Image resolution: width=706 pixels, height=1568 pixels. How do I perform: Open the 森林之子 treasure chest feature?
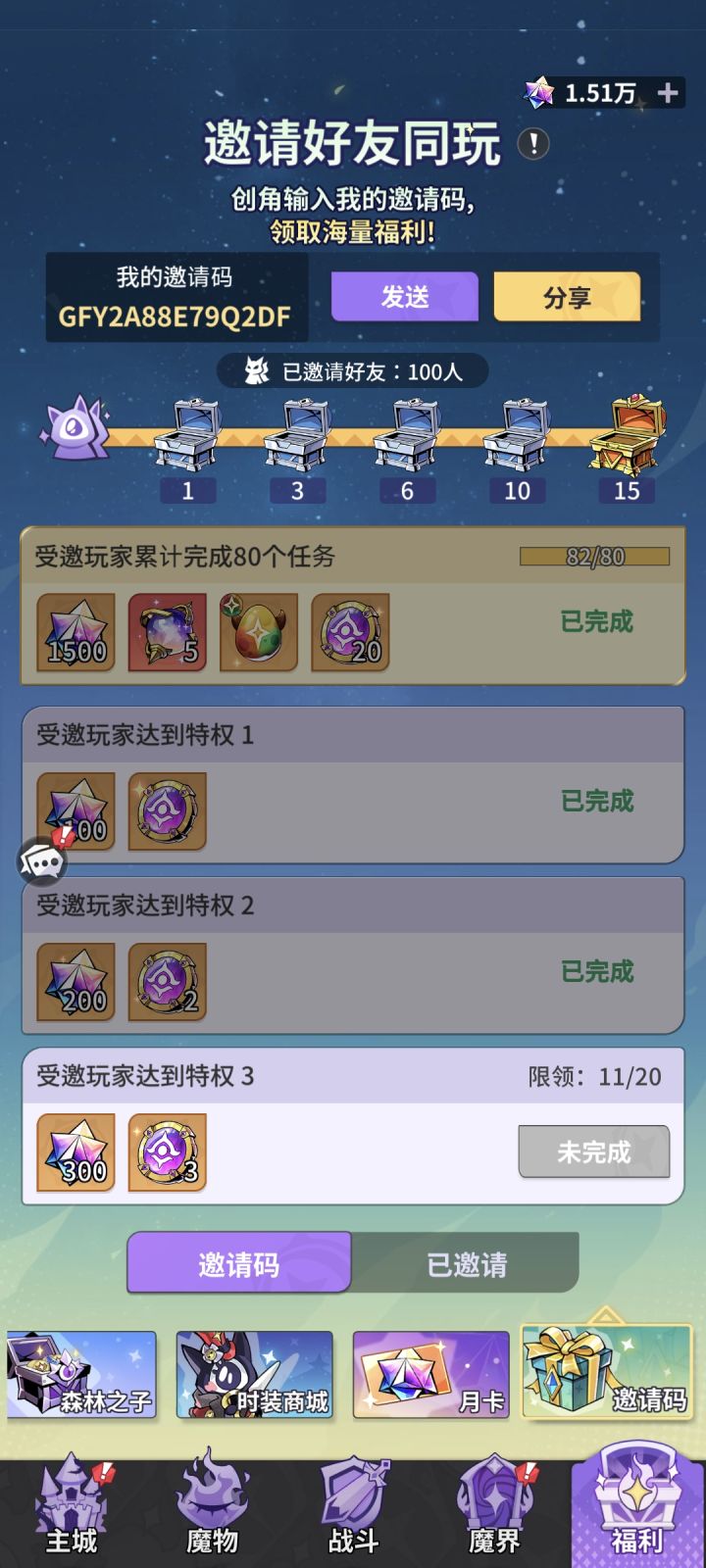83,1377
